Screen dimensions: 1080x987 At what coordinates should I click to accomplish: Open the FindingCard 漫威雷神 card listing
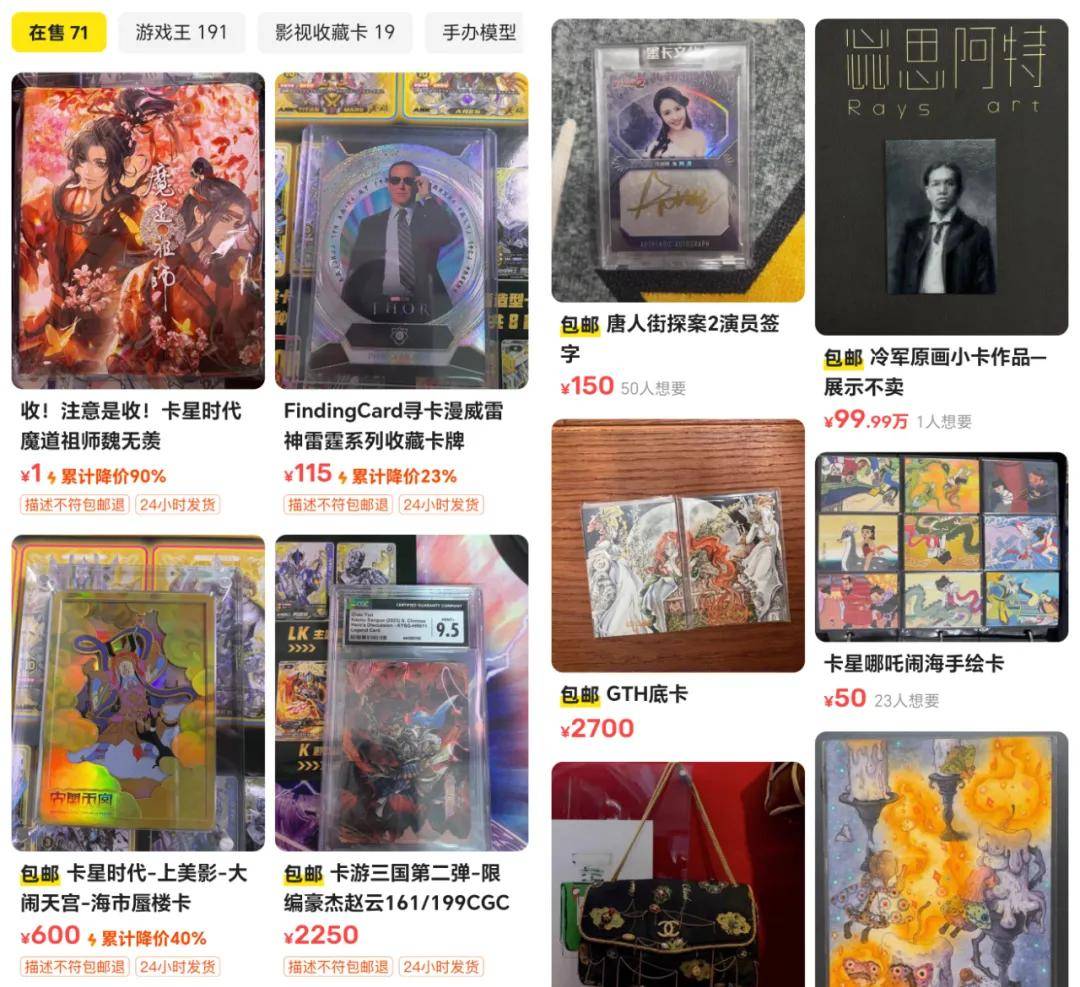coord(401,231)
